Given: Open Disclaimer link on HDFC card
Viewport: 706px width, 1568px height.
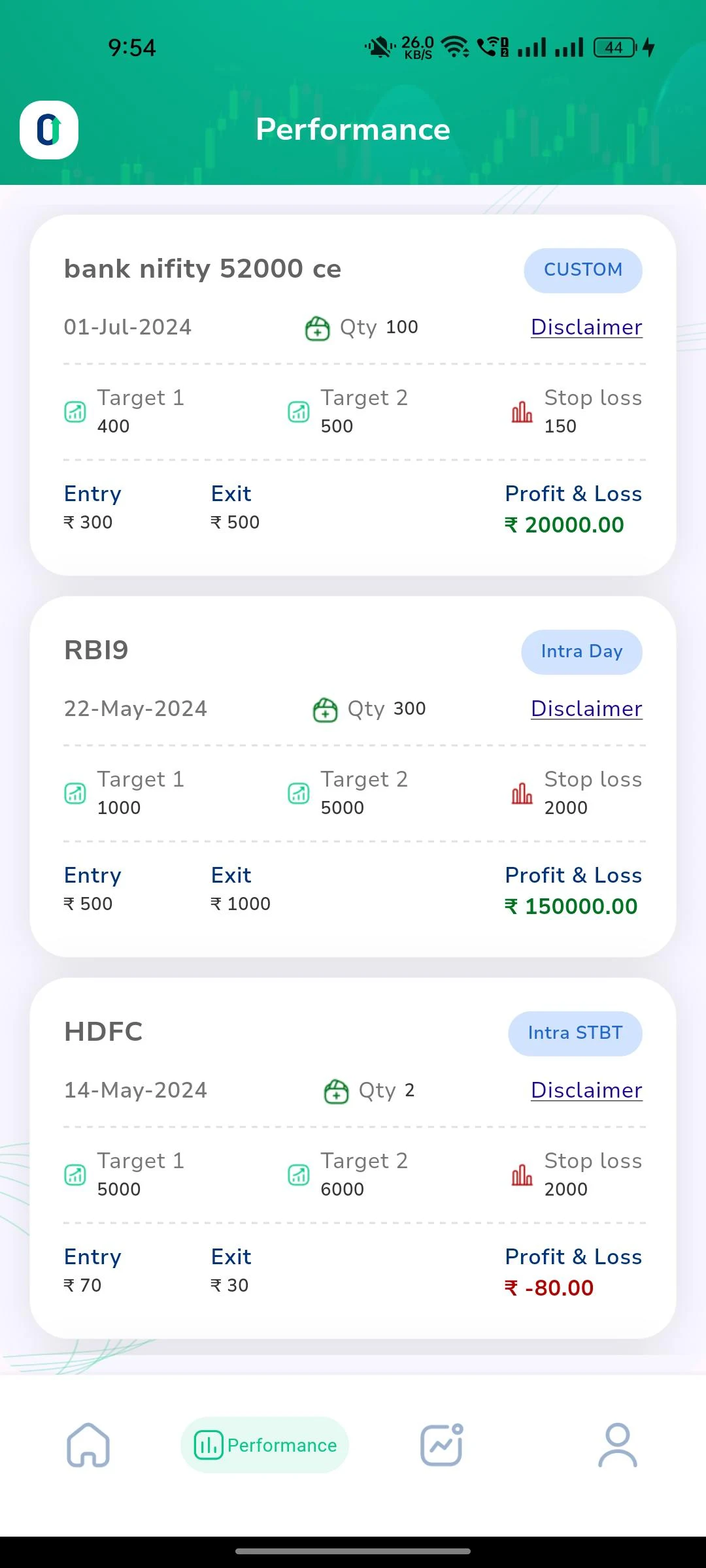Looking at the screenshot, I should 586,1090.
